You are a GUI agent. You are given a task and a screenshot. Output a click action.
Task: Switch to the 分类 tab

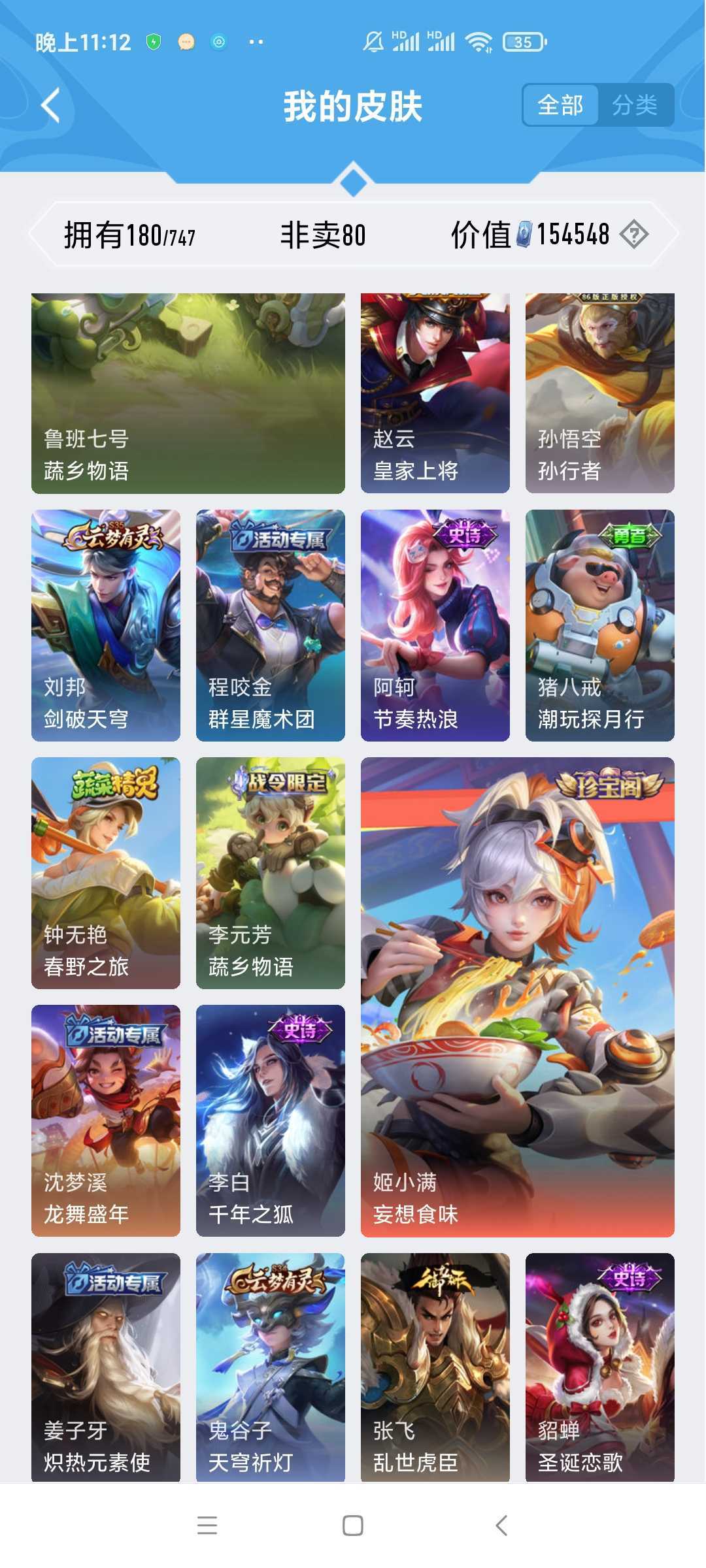click(x=634, y=105)
